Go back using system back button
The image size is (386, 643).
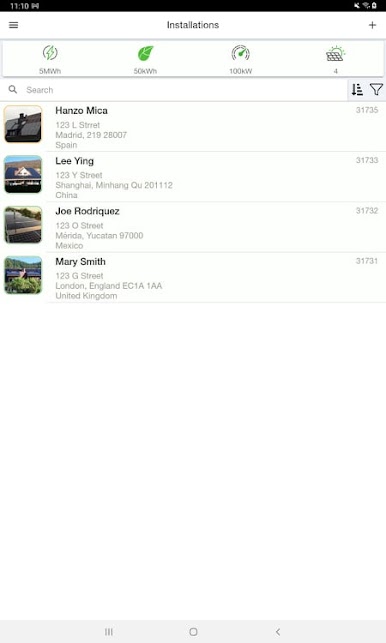click(278, 632)
